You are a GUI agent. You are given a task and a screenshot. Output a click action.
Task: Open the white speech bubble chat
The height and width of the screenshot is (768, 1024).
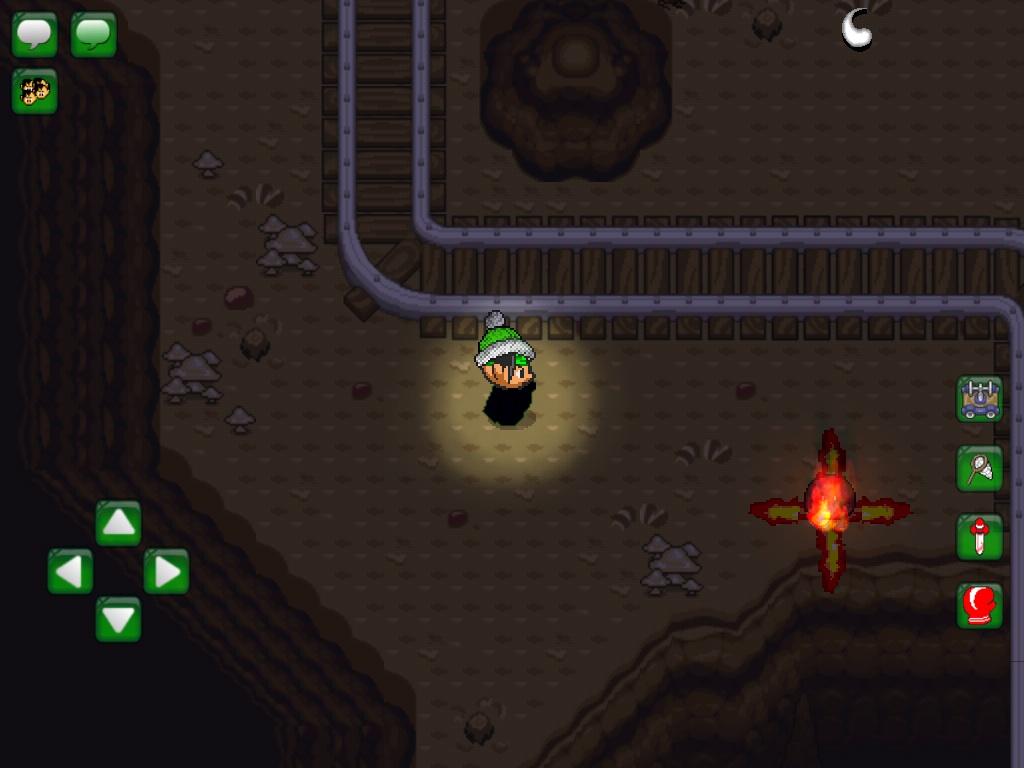pos(35,34)
